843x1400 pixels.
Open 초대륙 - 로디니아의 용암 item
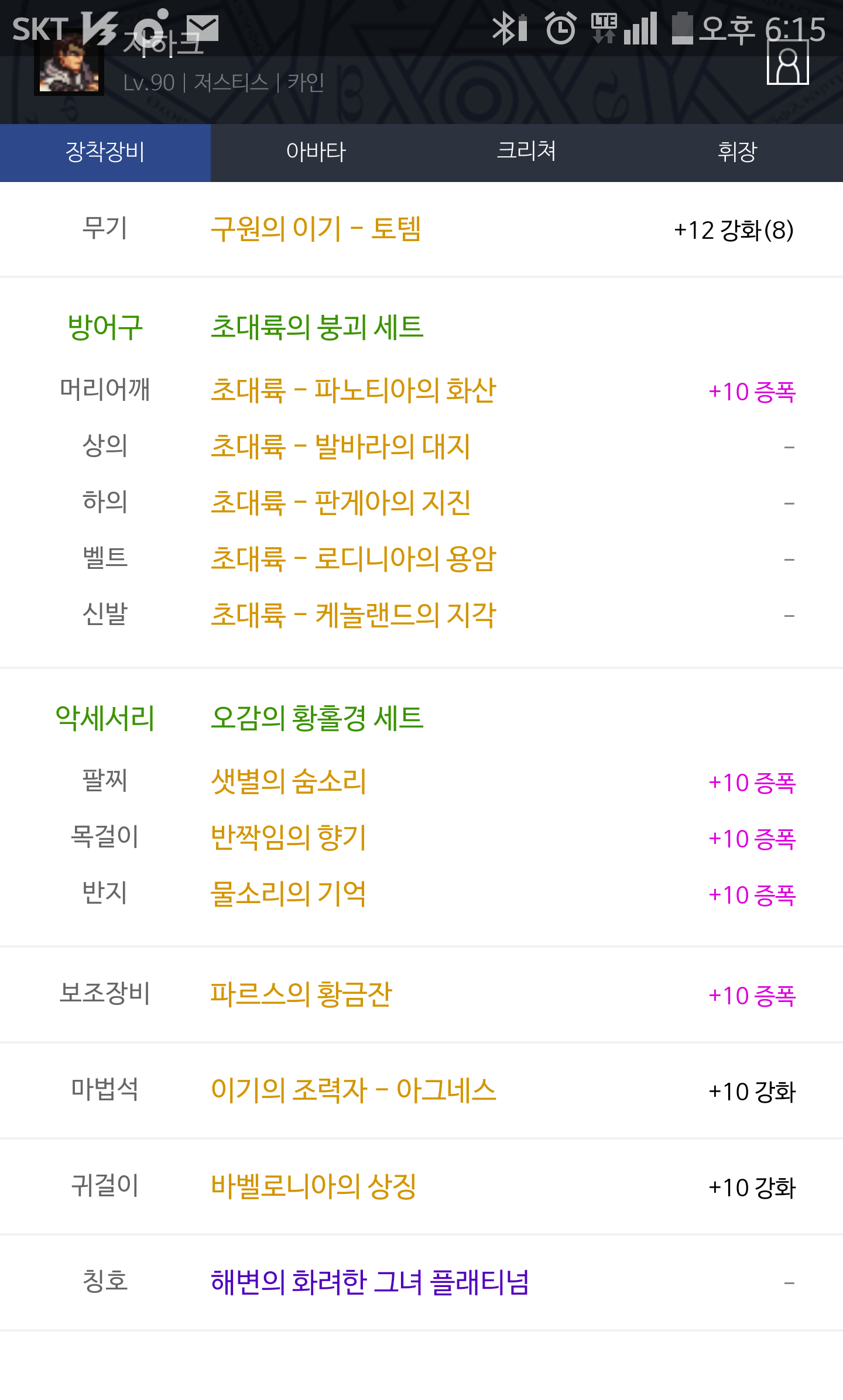tap(353, 558)
